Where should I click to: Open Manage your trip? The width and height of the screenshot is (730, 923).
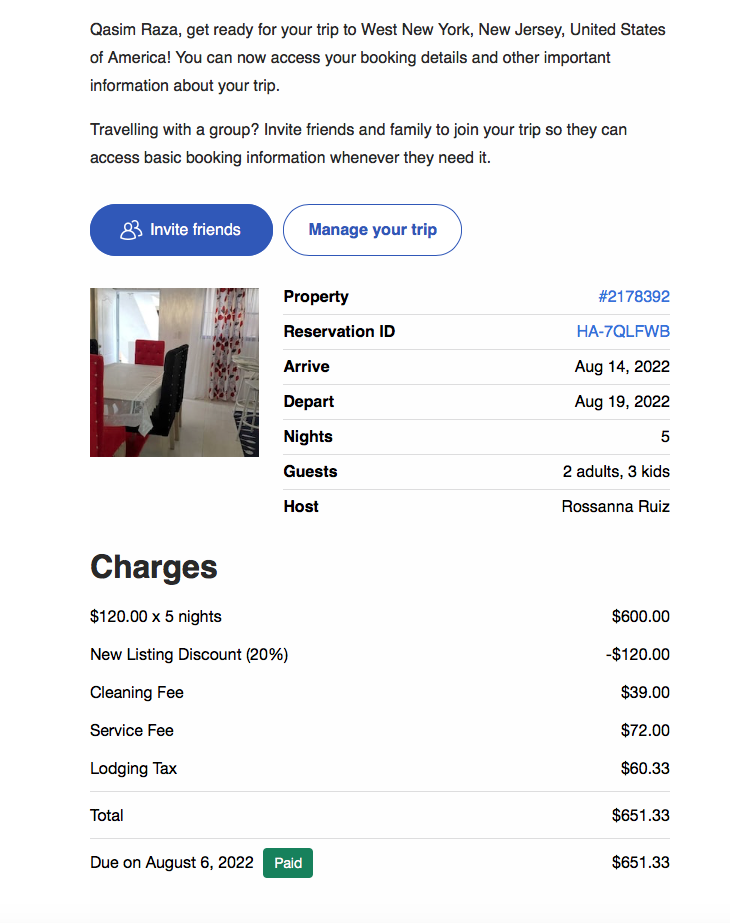(372, 230)
